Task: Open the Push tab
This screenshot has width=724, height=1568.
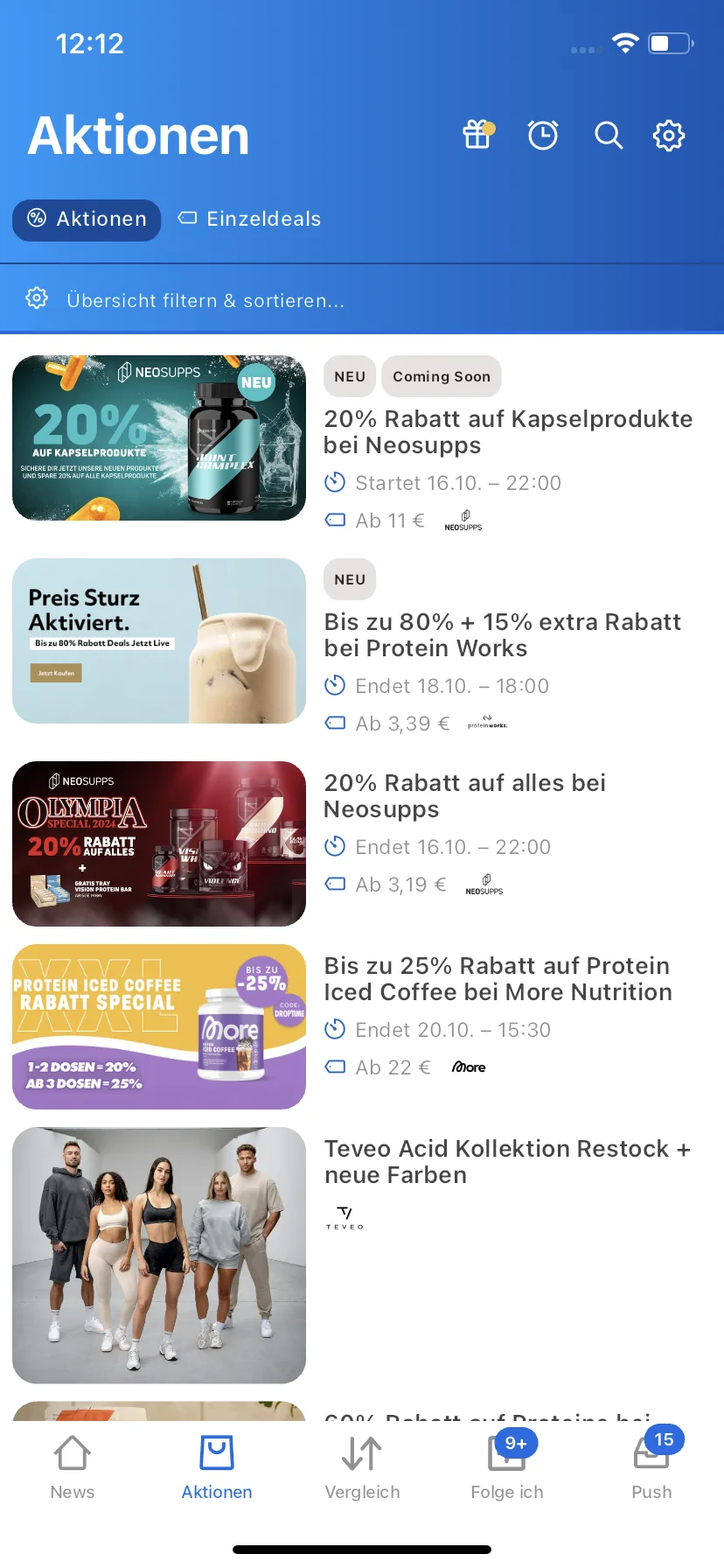Action: [x=651, y=1468]
